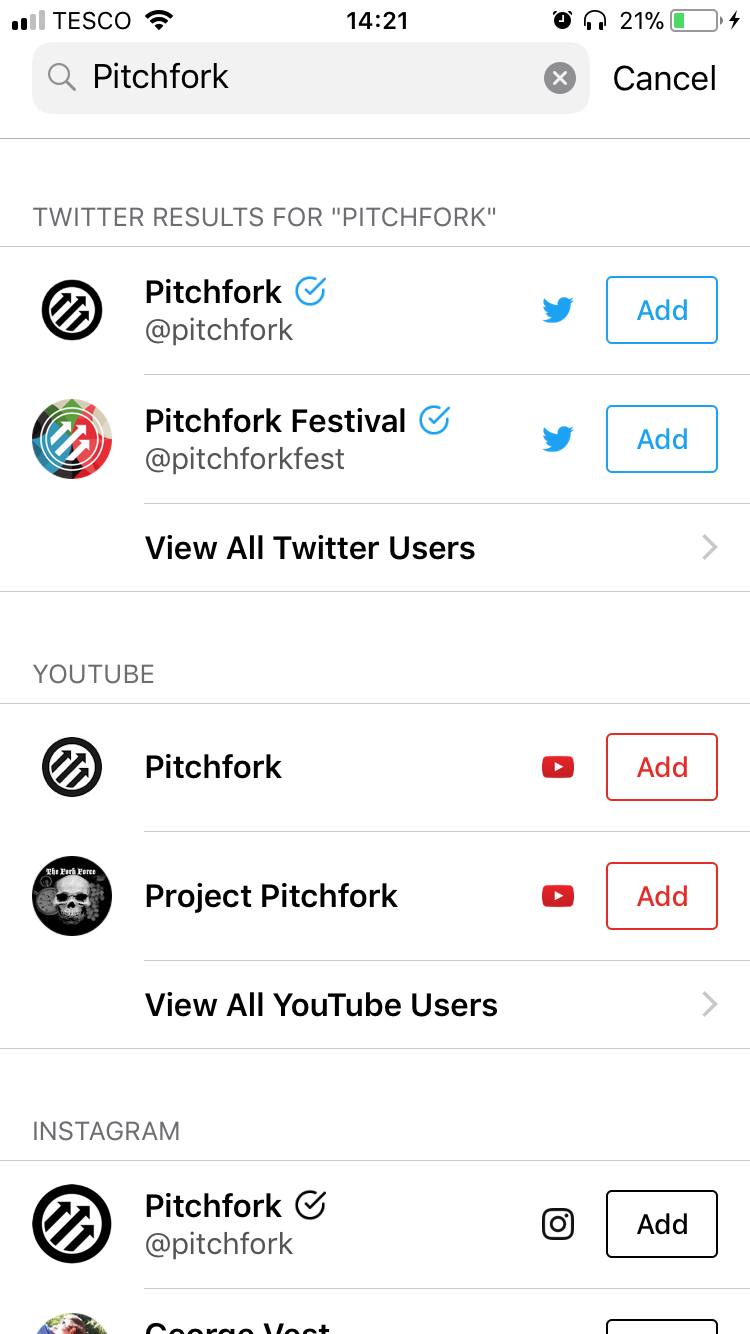
Task: Add the Pitchfork Instagram account
Action: click(x=661, y=1224)
